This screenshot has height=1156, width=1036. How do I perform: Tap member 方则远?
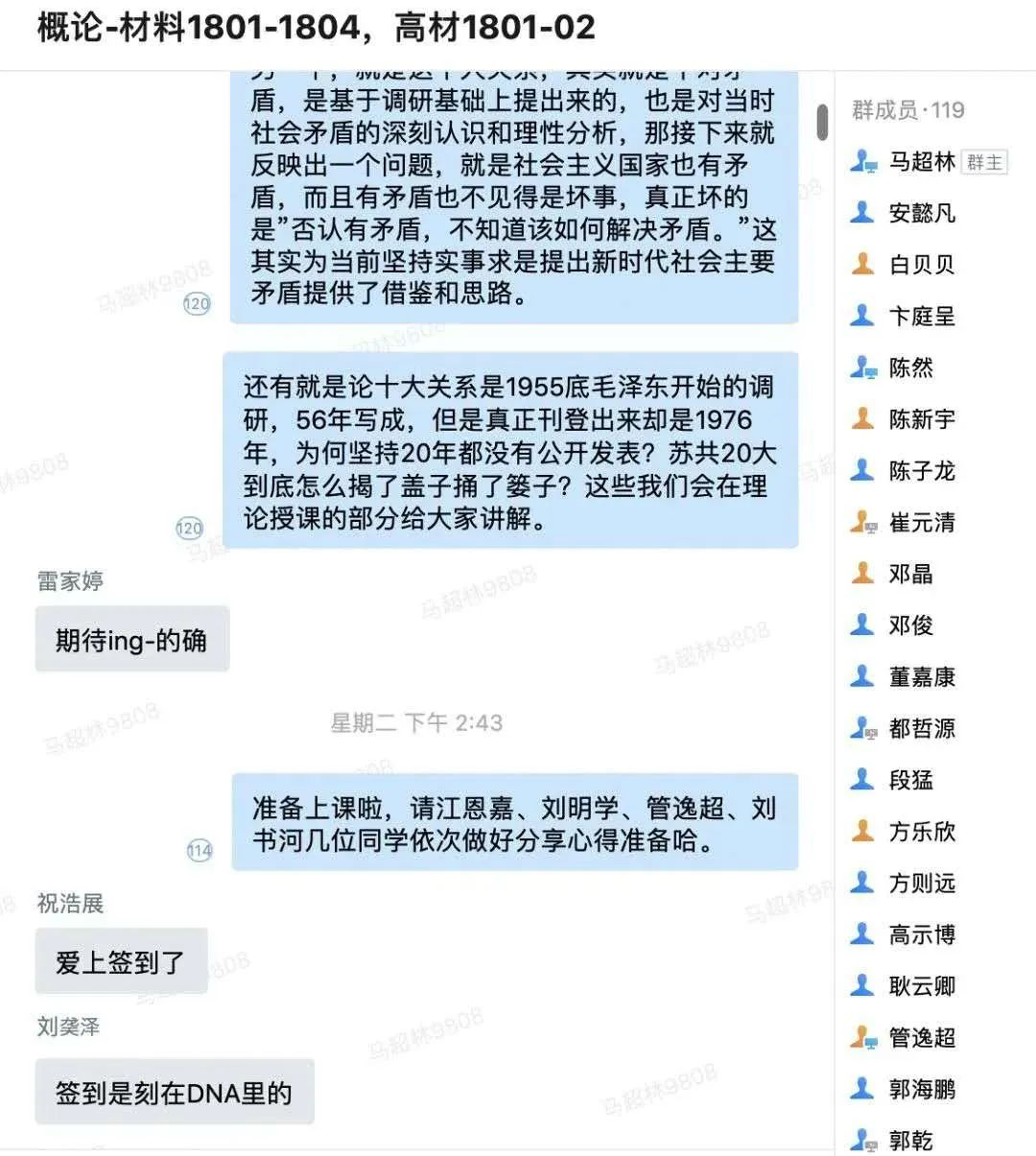click(x=921, y=884)
